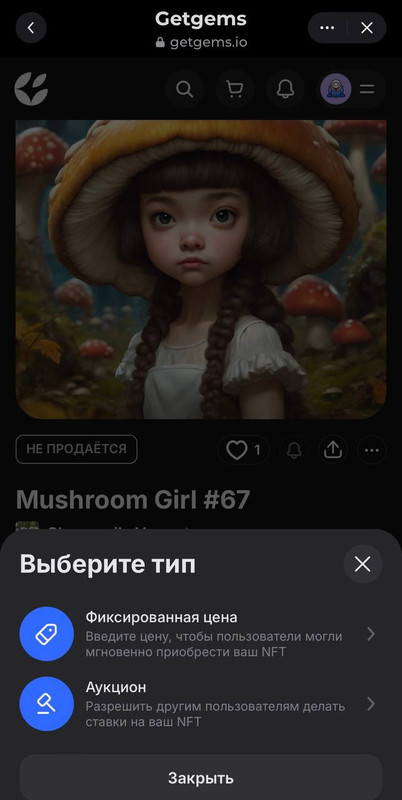Open the web view three-dot options
The image size is (402, 800).
click(x=327, y=28)
